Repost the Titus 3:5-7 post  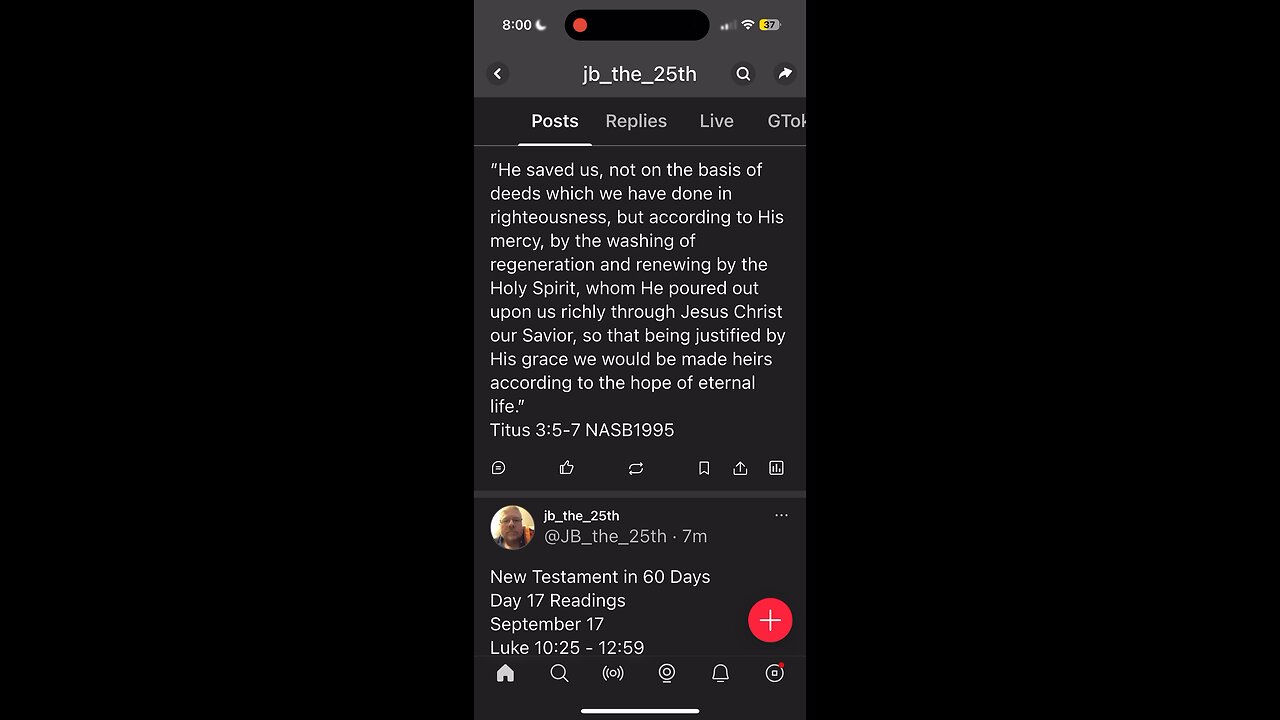(635, 468)
